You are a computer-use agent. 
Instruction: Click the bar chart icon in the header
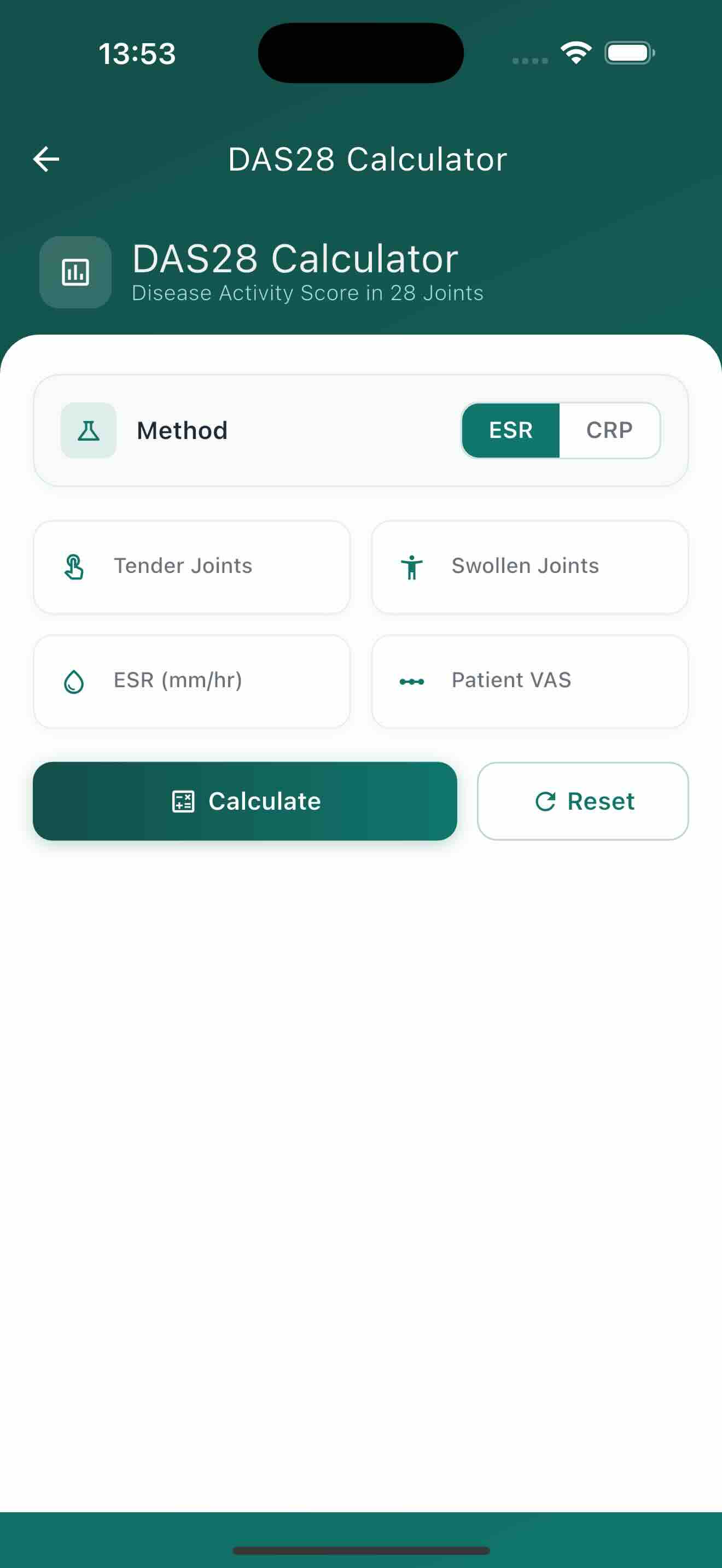tap(75, 273)
